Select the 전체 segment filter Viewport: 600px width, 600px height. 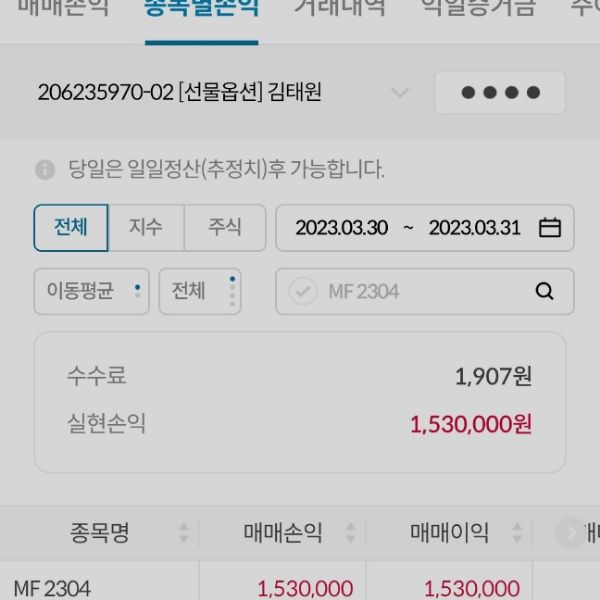[x=71, y=227]
